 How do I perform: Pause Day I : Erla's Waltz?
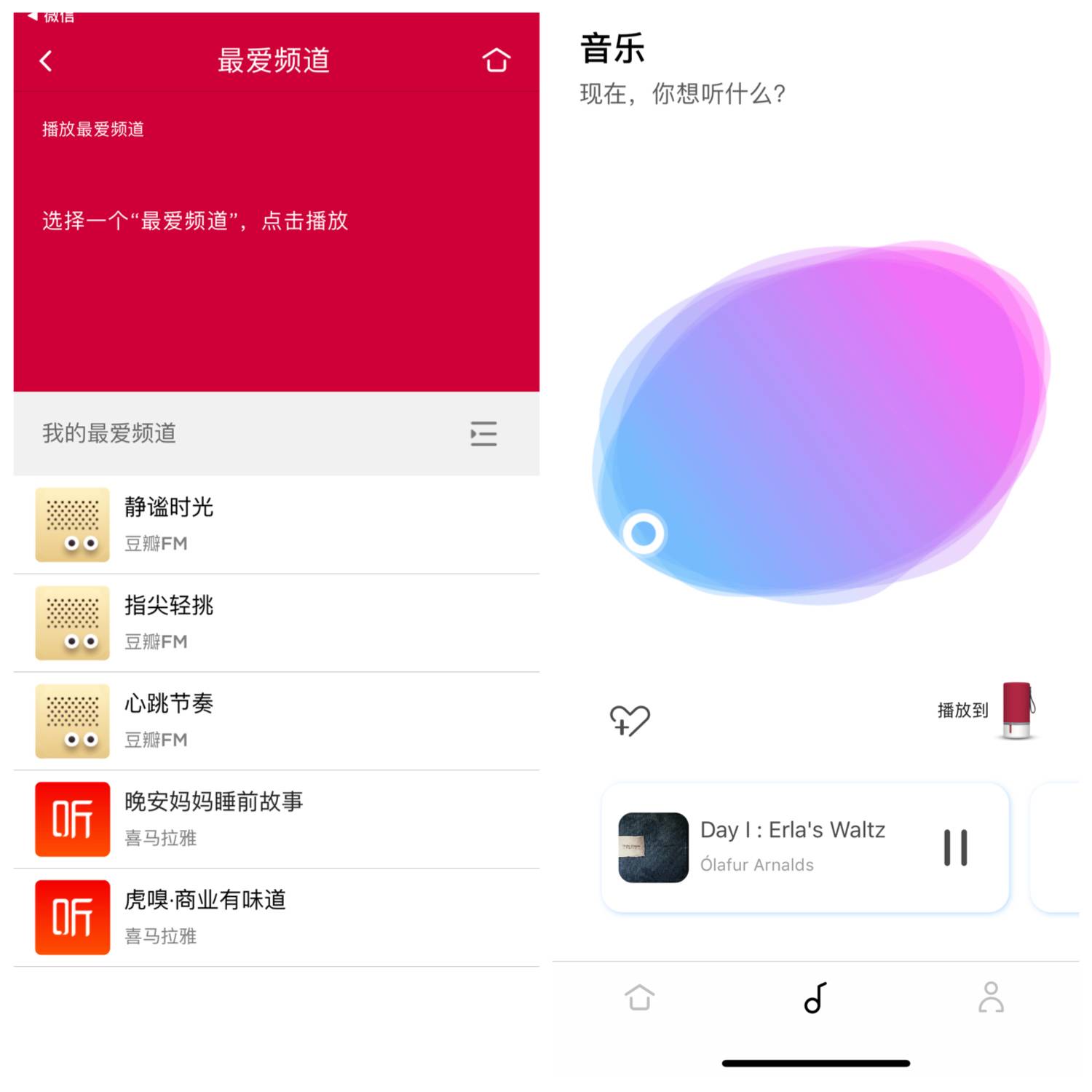pos(955,847)
